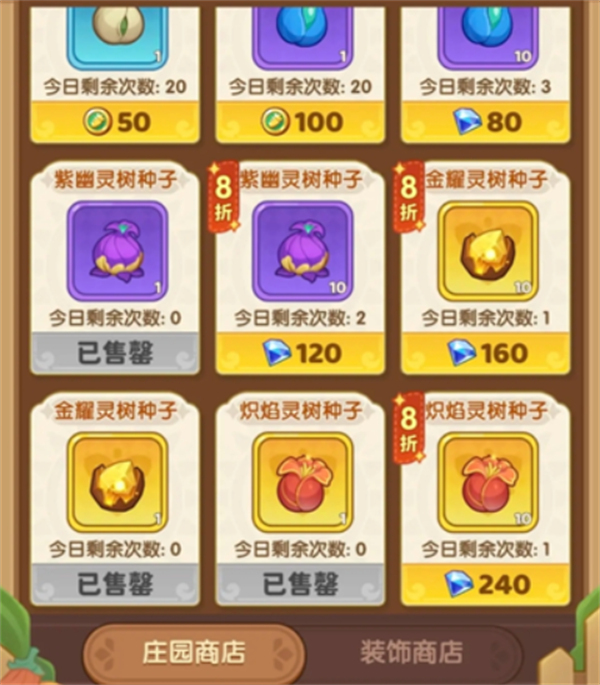Buy 金耀灵树种子 pack for 160 diamonds
This screenshot has height=685, width=600.
point(486,353)
